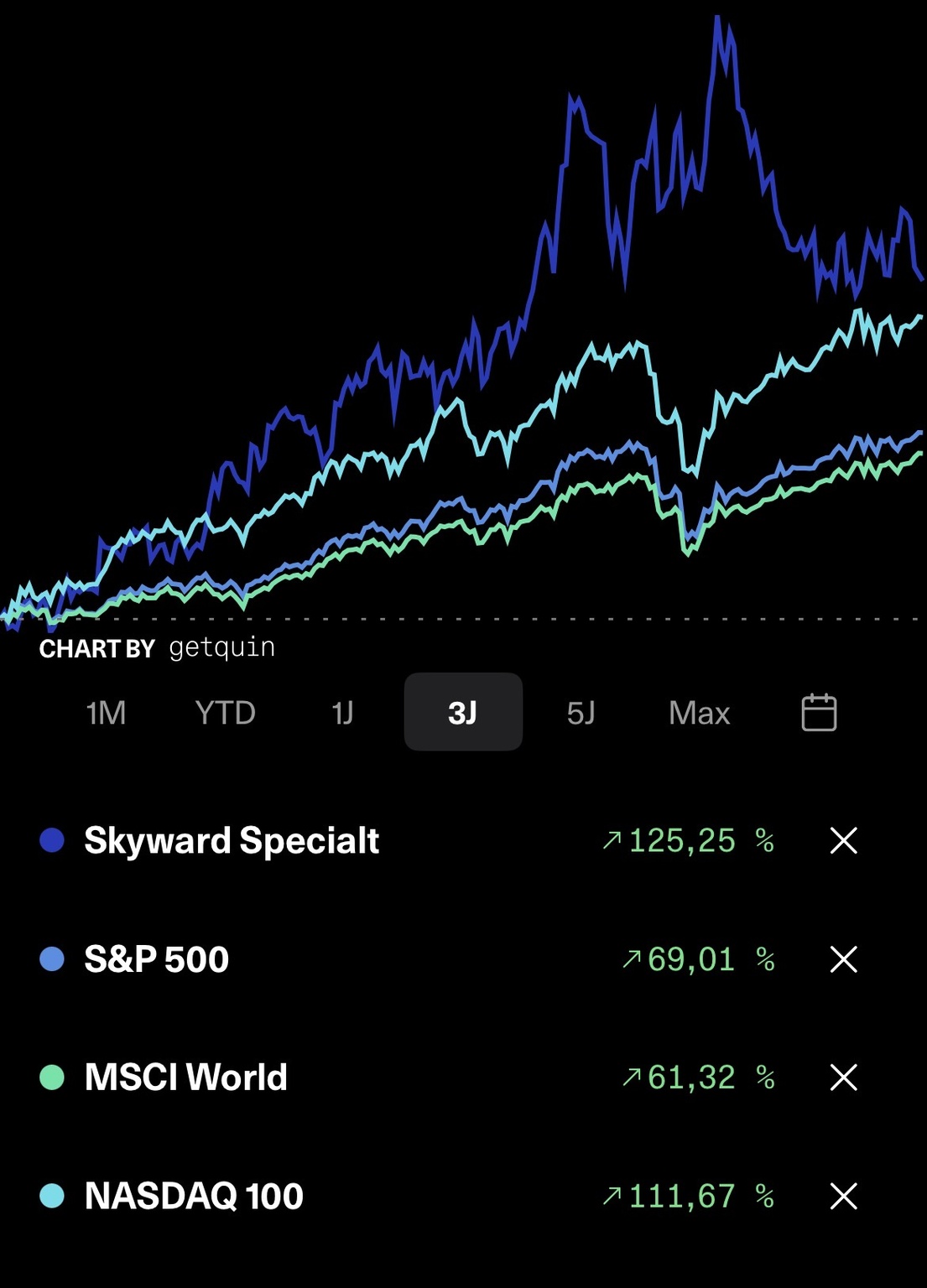The width and height of the screenshot is (927, 1288).
Task: Select the YTD time range
Action: click(225, 713)
